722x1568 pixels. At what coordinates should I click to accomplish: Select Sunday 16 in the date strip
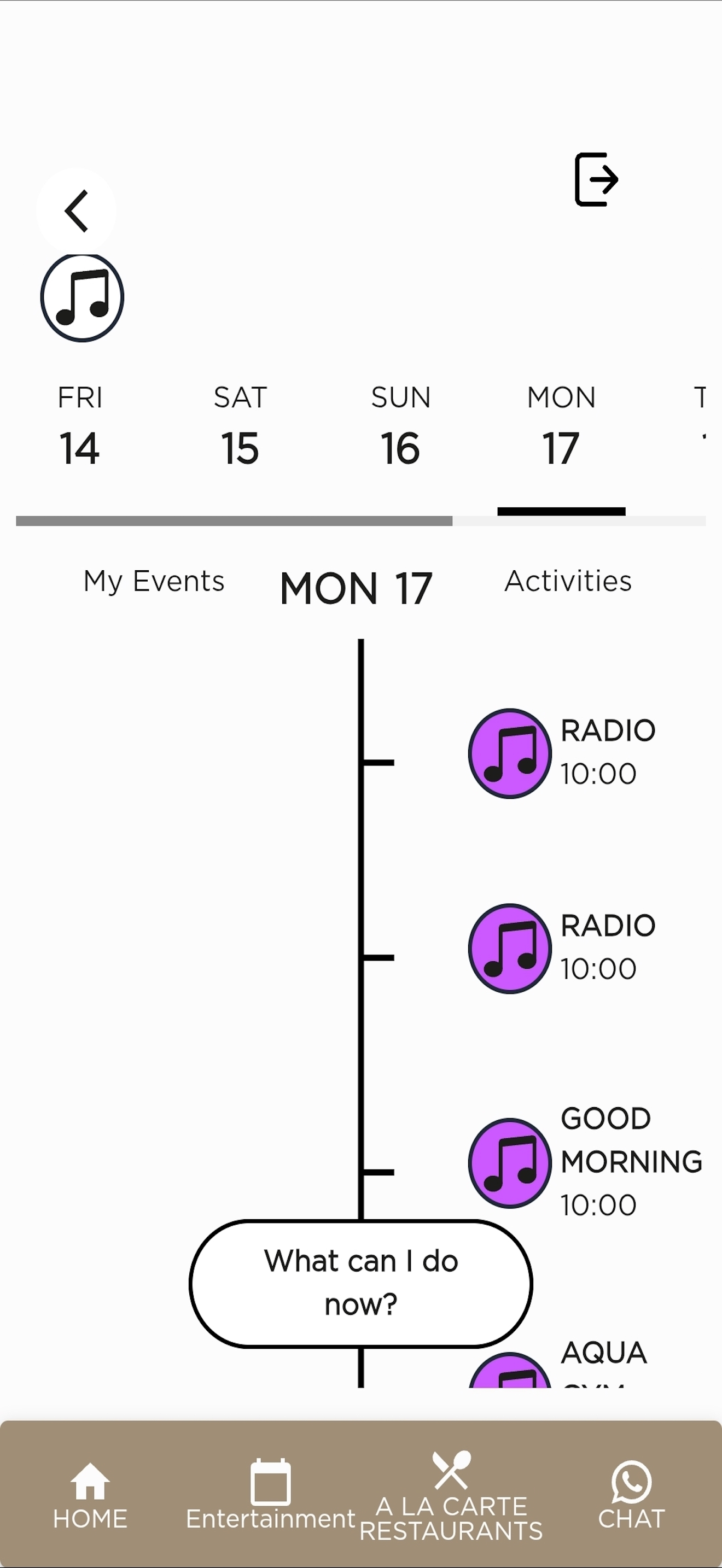coord(400,426)
